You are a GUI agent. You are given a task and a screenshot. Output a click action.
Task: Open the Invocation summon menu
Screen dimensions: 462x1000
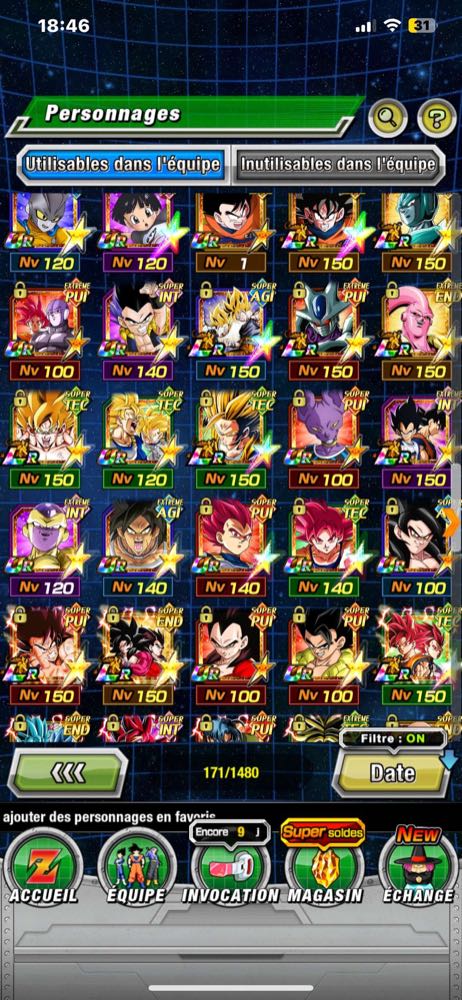click(x=230, y=868)
